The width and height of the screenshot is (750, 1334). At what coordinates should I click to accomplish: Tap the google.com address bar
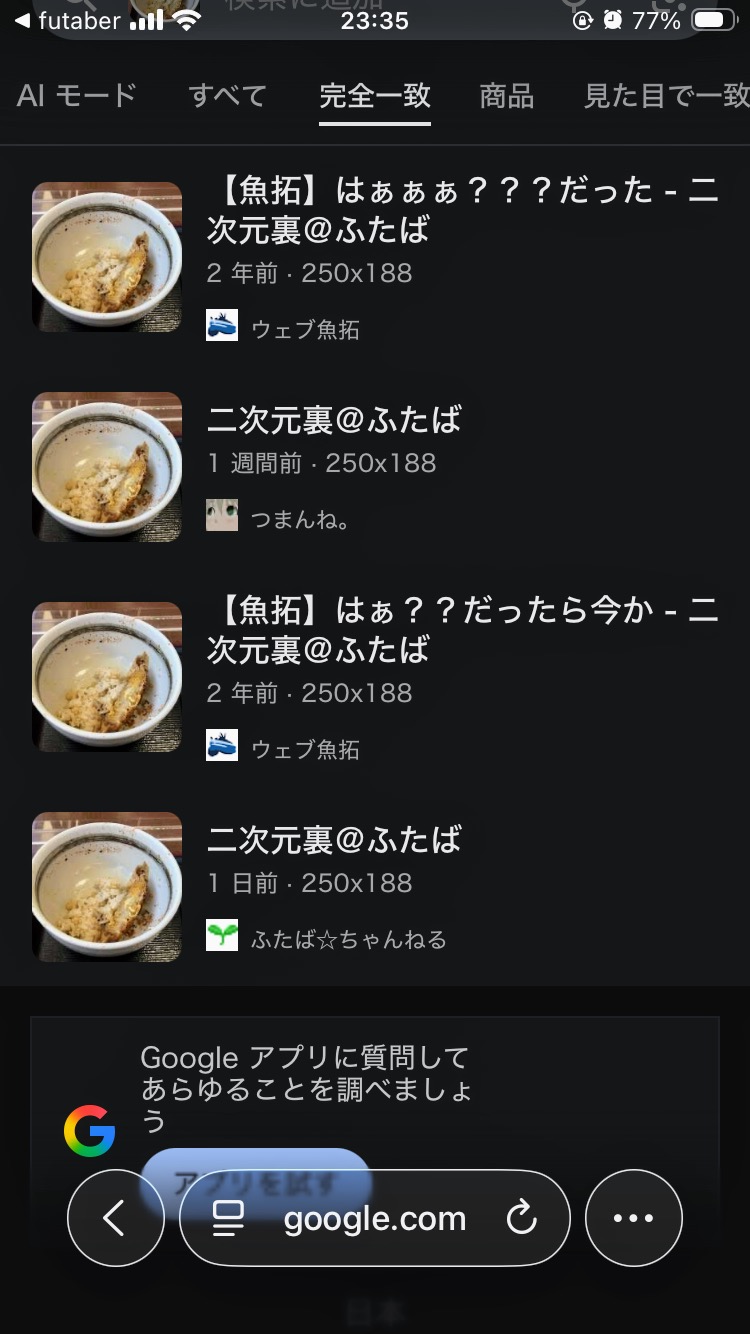(374, 1218)
